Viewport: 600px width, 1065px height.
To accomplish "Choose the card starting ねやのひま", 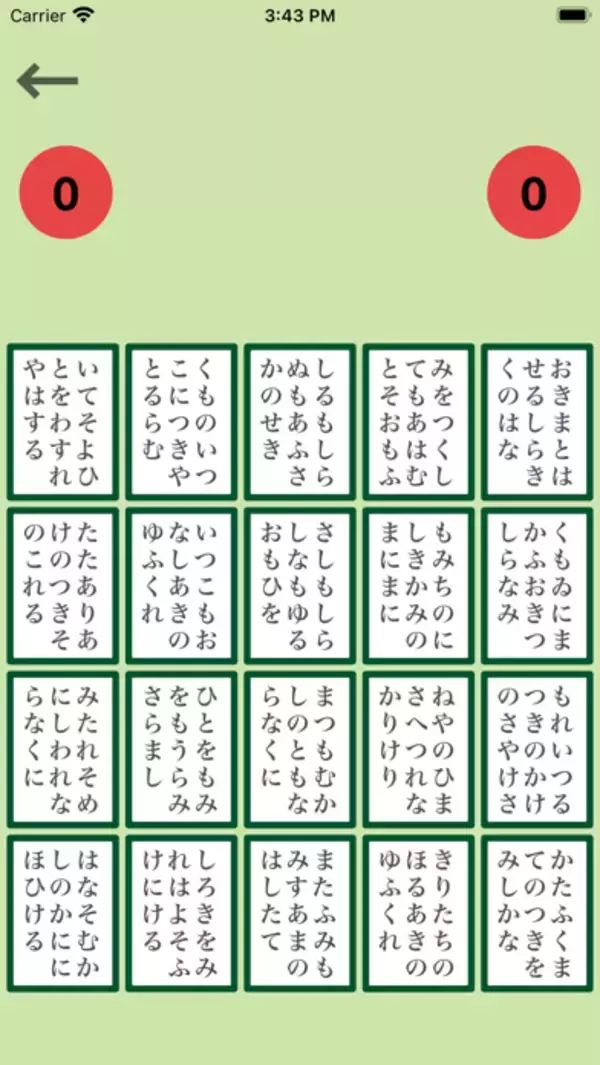I will tap(418, 749).
